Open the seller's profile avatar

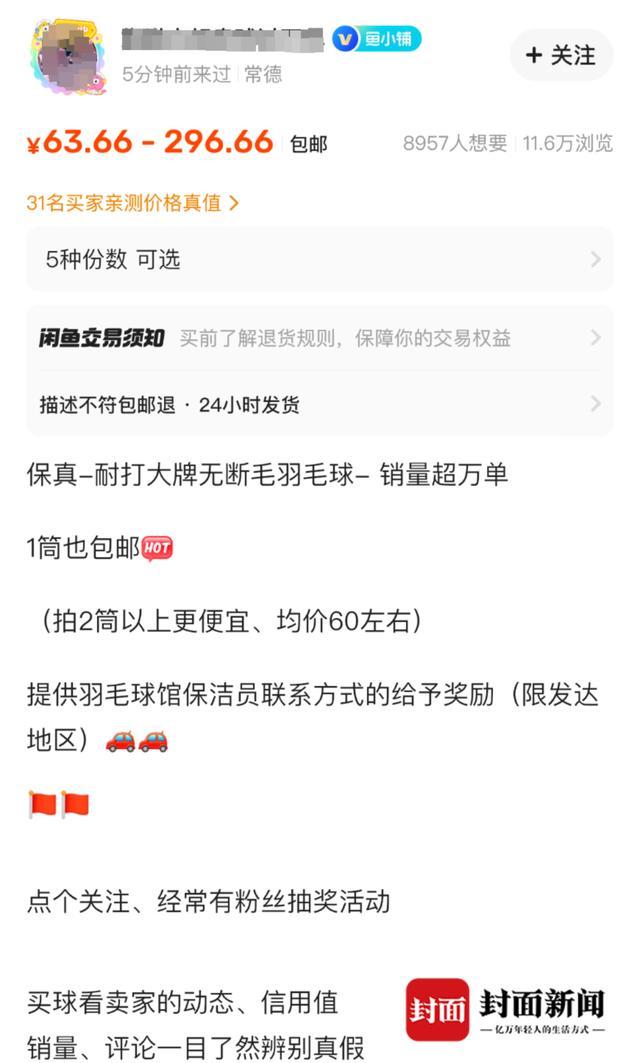coord(68,56)
